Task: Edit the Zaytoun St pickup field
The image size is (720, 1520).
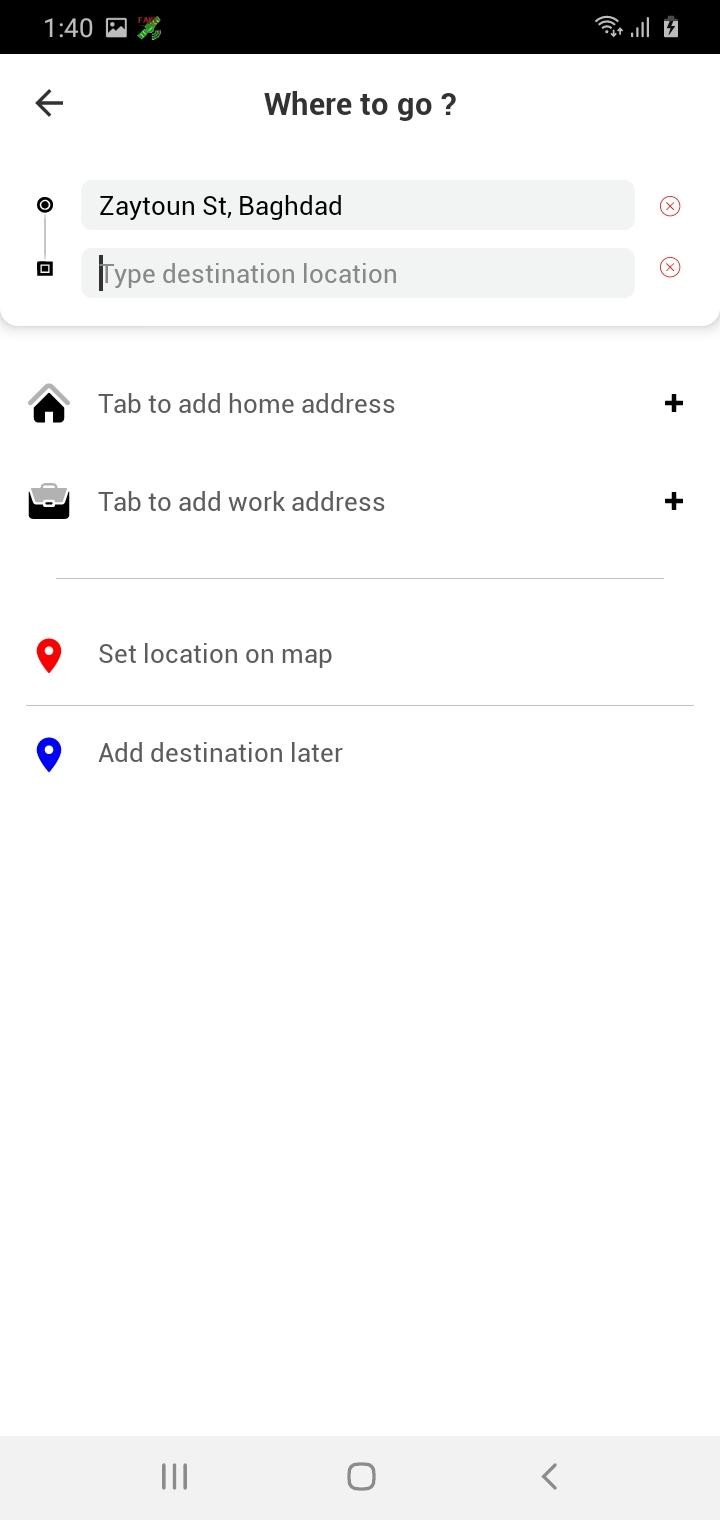Action: pos(357,205)
